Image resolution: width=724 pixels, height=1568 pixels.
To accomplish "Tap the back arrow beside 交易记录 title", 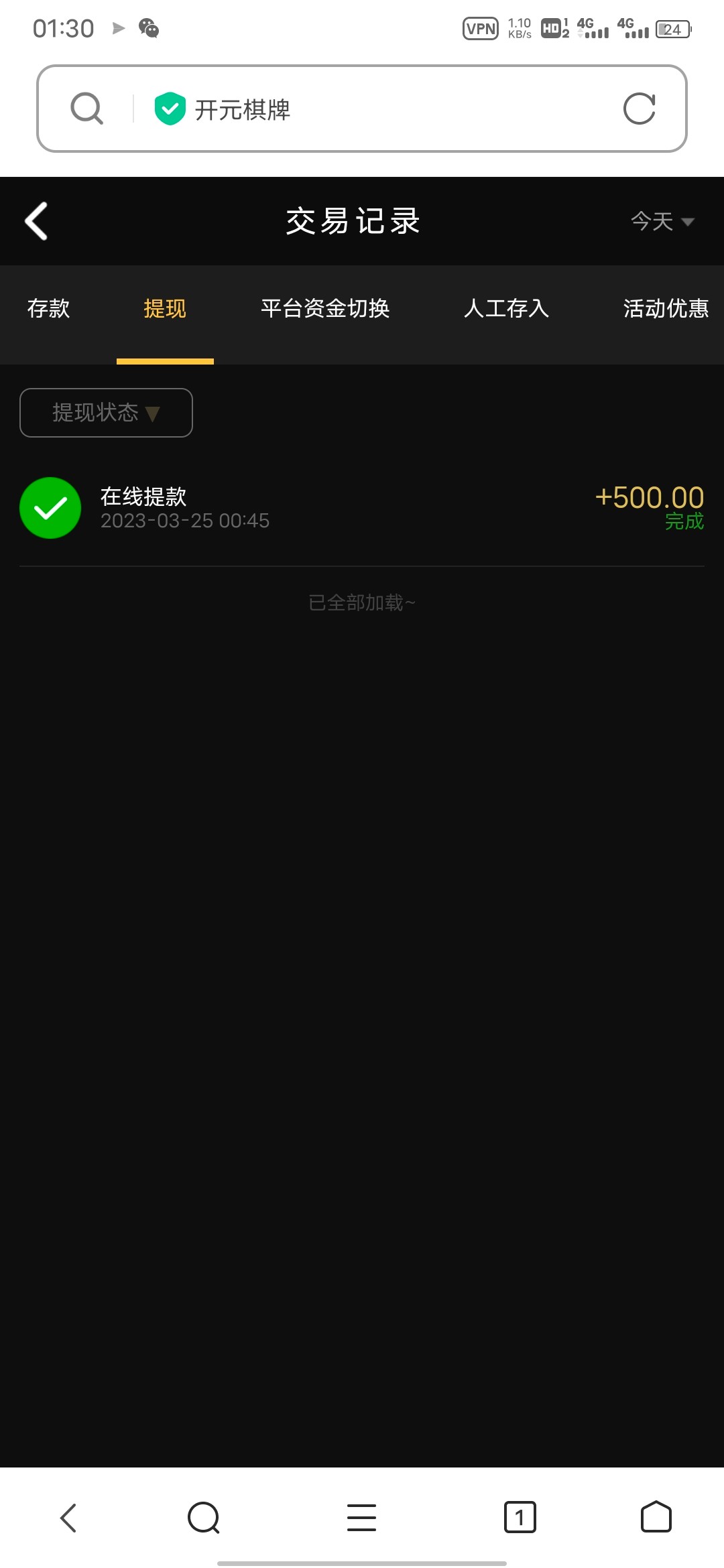I will coord(36,220).
